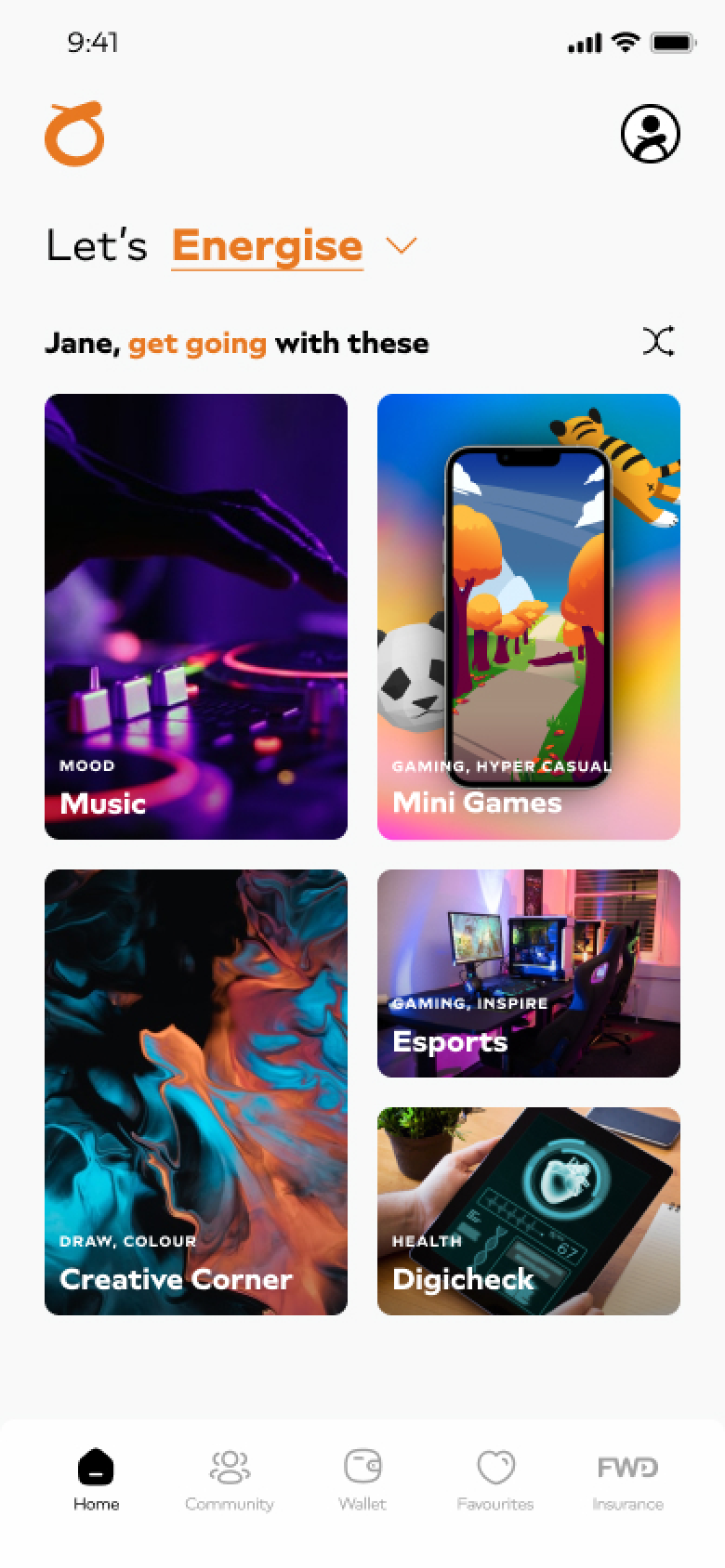Switch to the Community tab

click(230, 1481)
